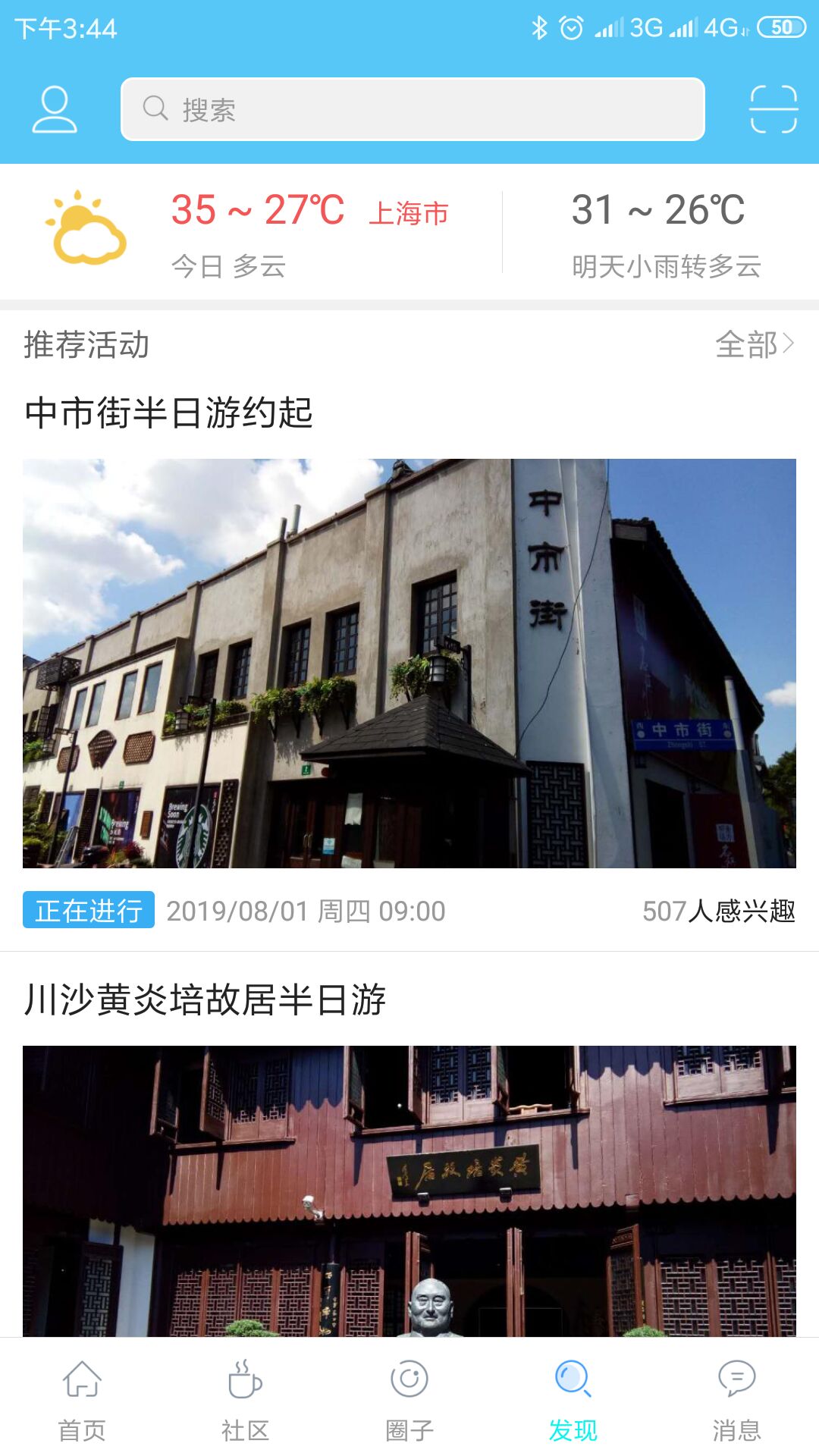Click the search magnifier icon
The height and width of the screenshot is (1456, 819).
point(155,110)
